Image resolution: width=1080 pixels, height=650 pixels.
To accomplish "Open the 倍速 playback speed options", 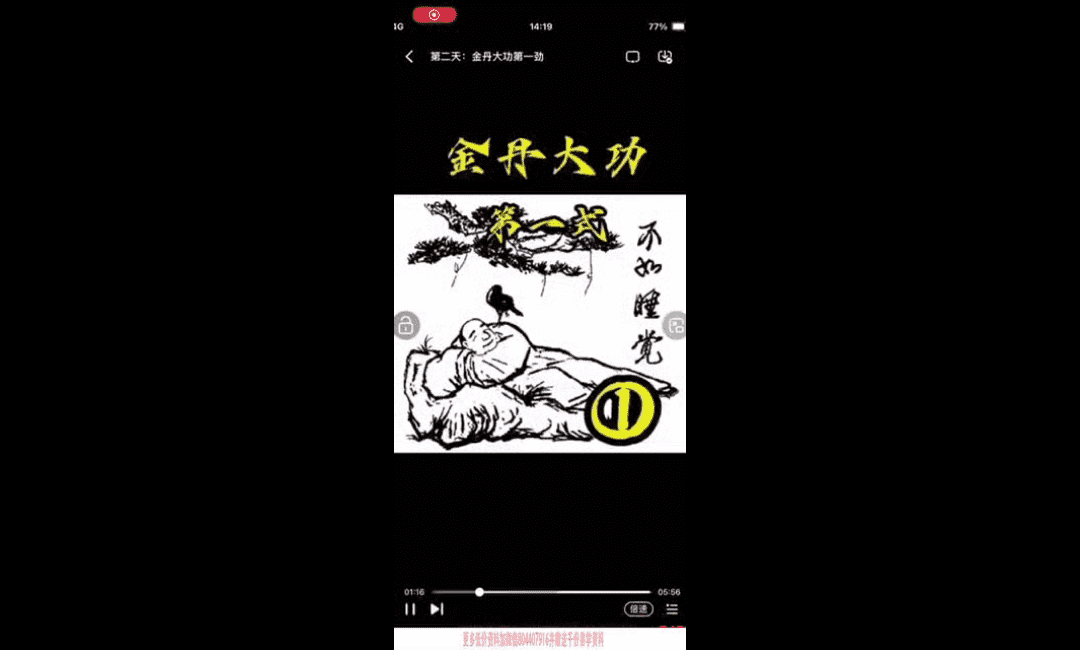I will pos(638,609).
